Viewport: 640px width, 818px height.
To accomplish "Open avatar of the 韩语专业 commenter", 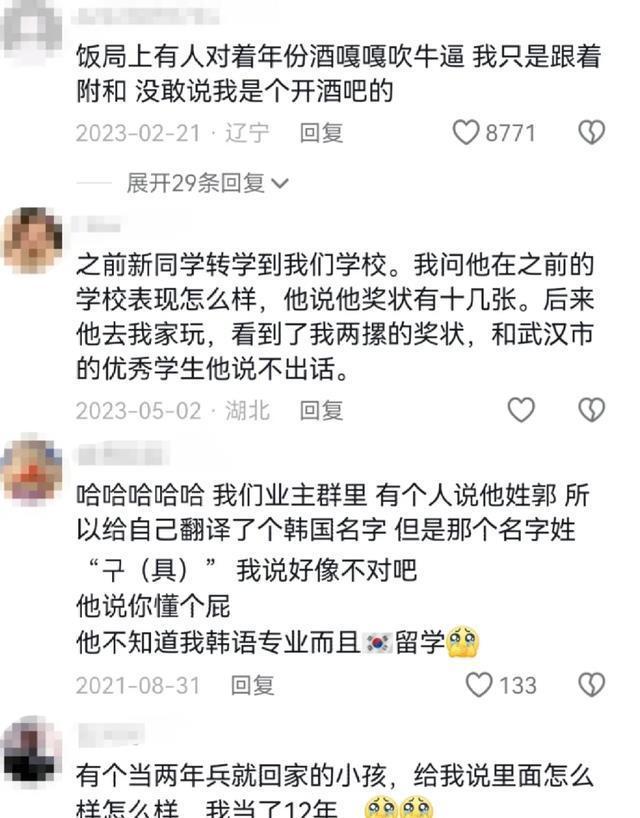I will pyautogui.click(x=32, y=470).
